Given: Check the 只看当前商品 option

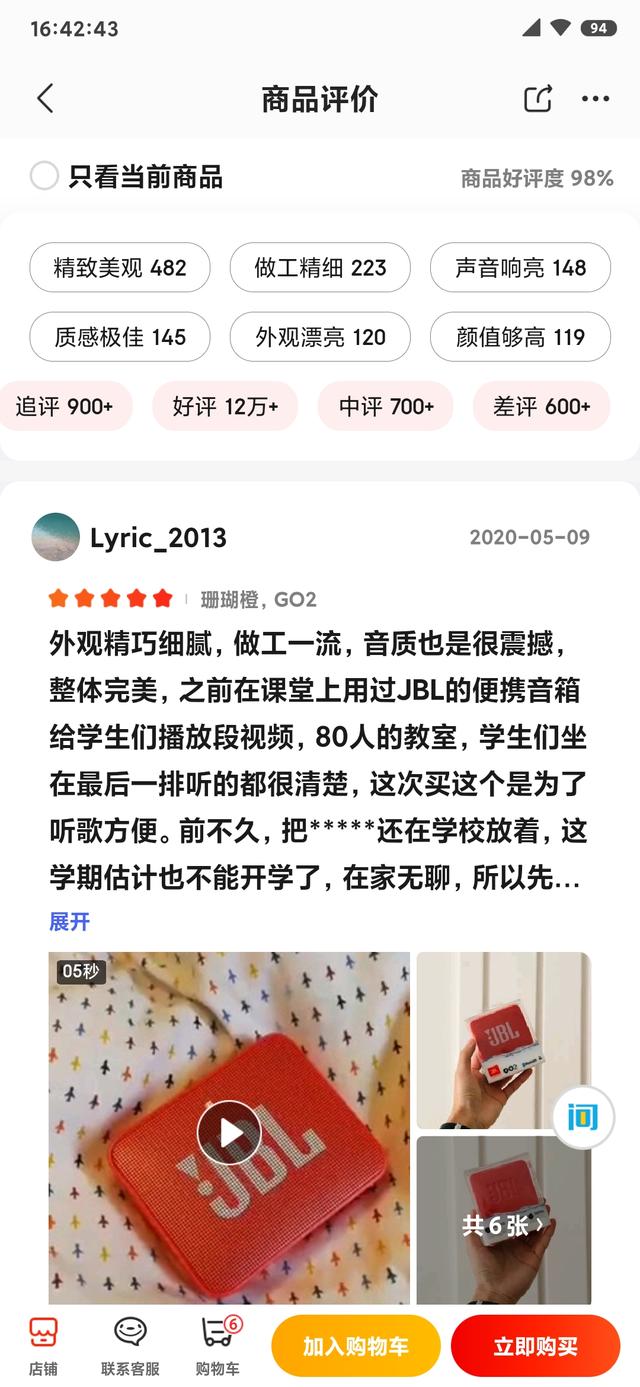Looking at the screenshot, I should [x=45, y=177].
